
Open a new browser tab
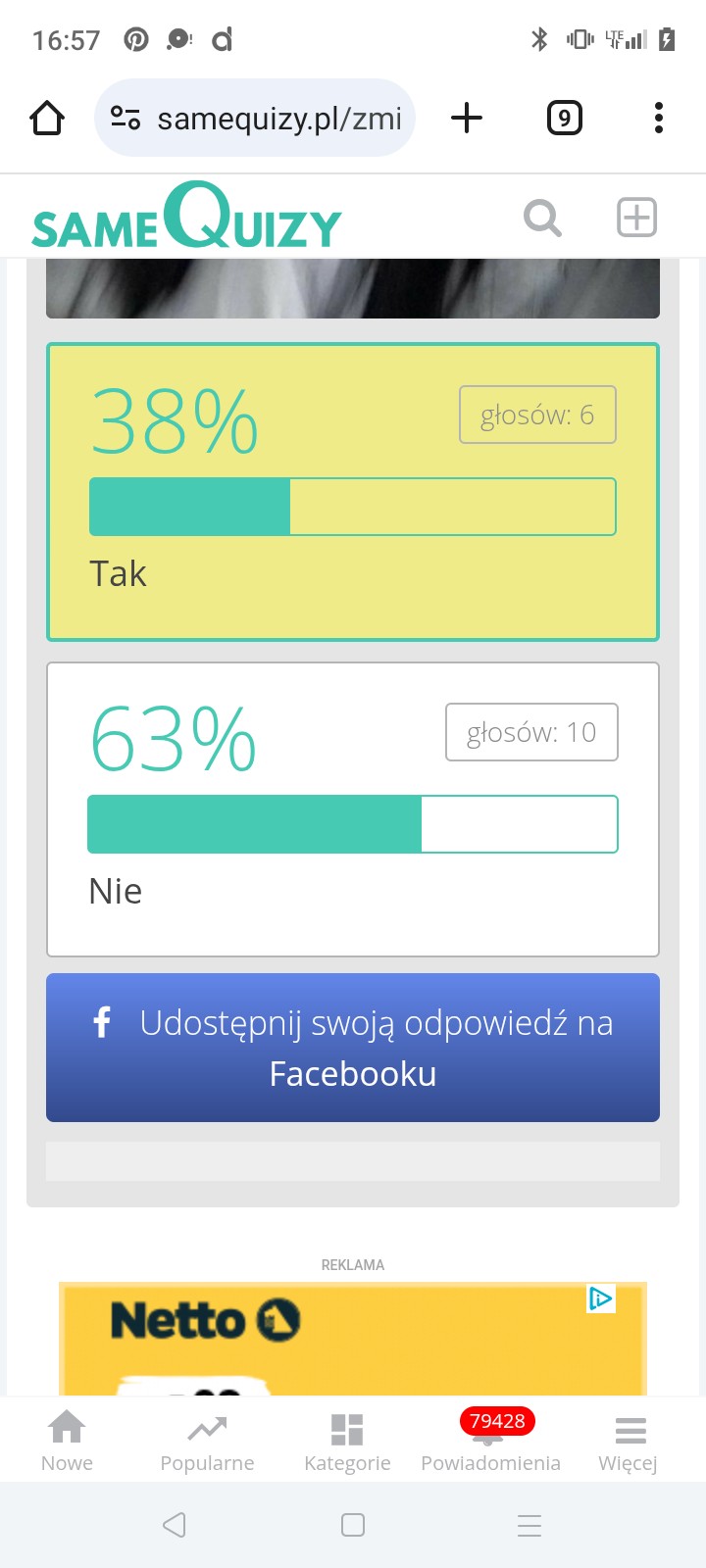[467, 119]
